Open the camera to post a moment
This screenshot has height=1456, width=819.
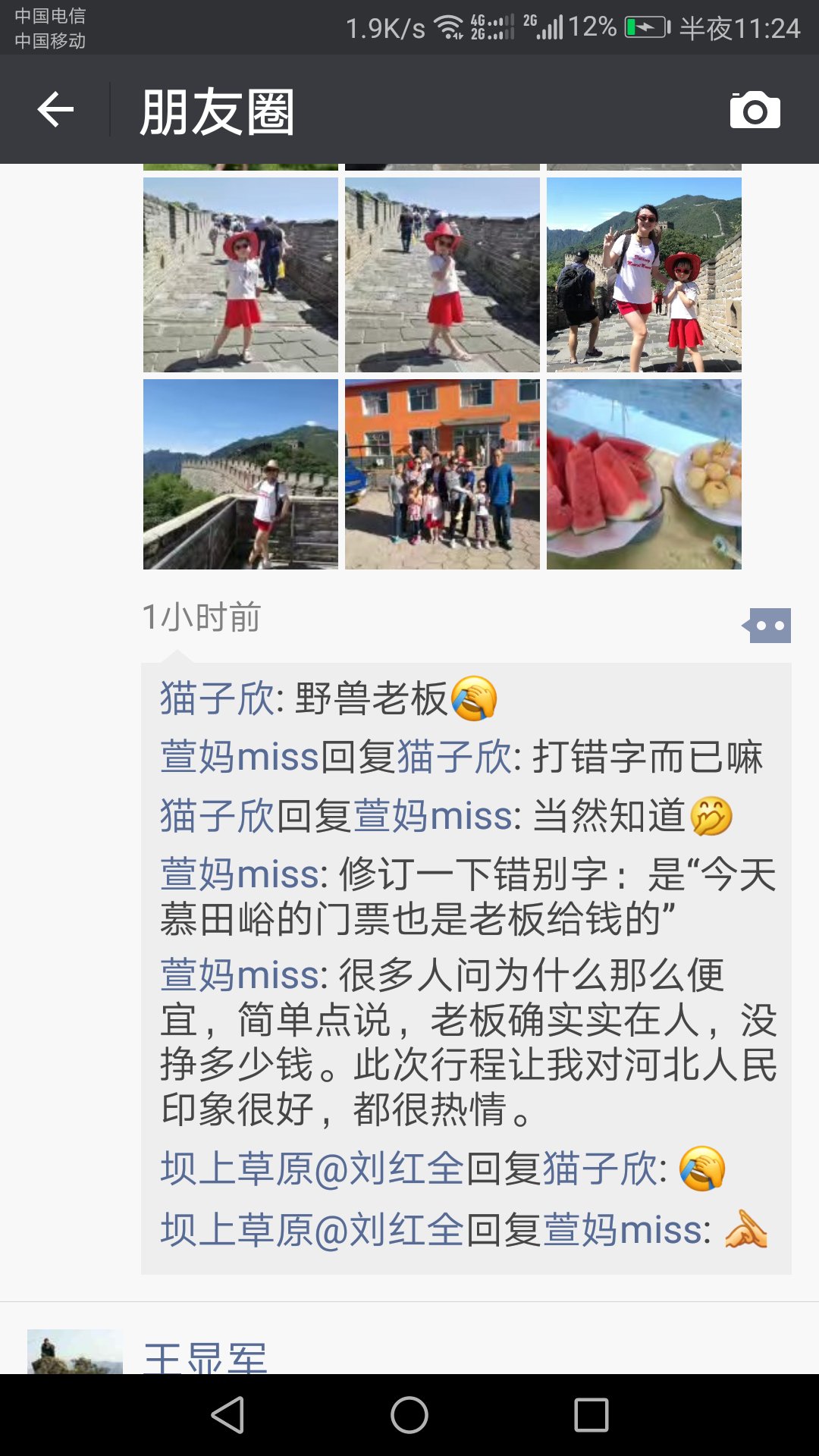click(x=755, y=111)
